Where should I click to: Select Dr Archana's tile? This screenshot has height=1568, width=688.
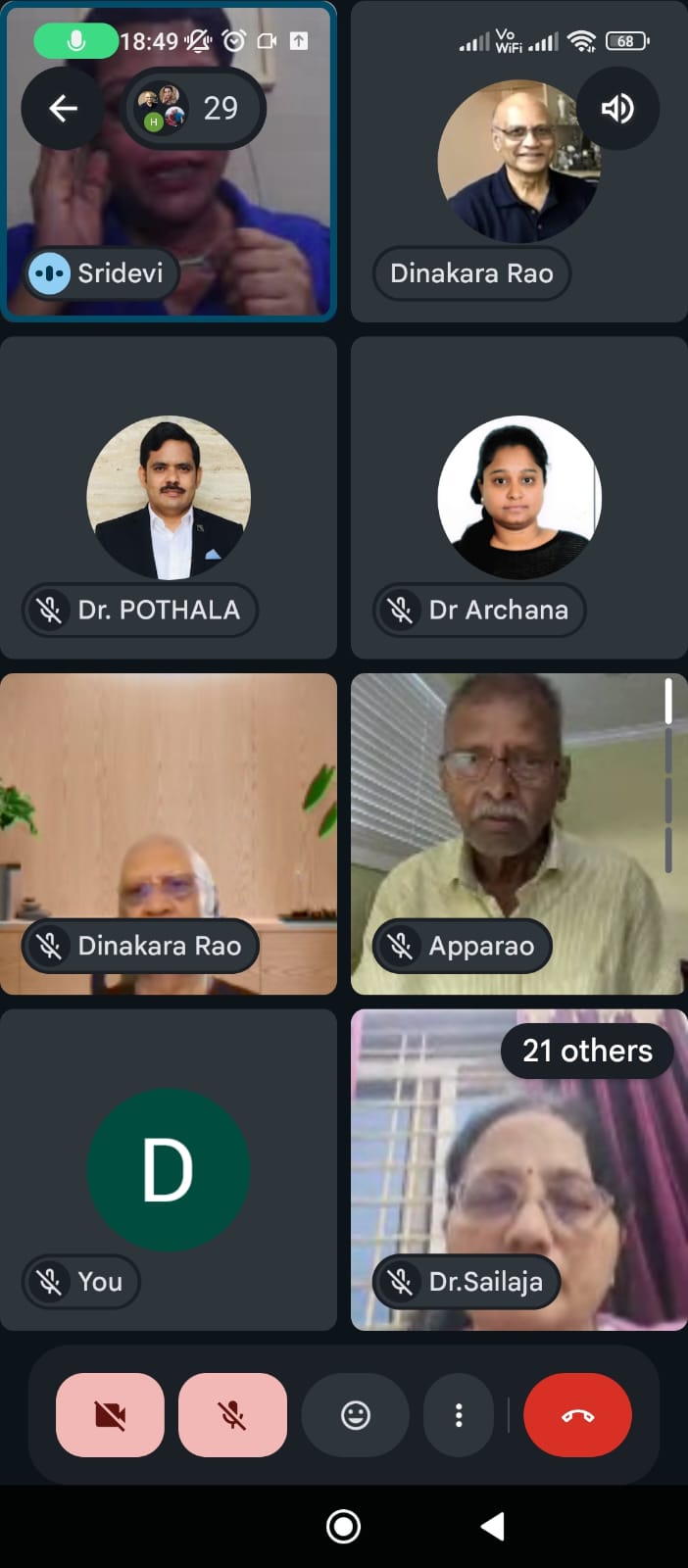tap(518, 498)
